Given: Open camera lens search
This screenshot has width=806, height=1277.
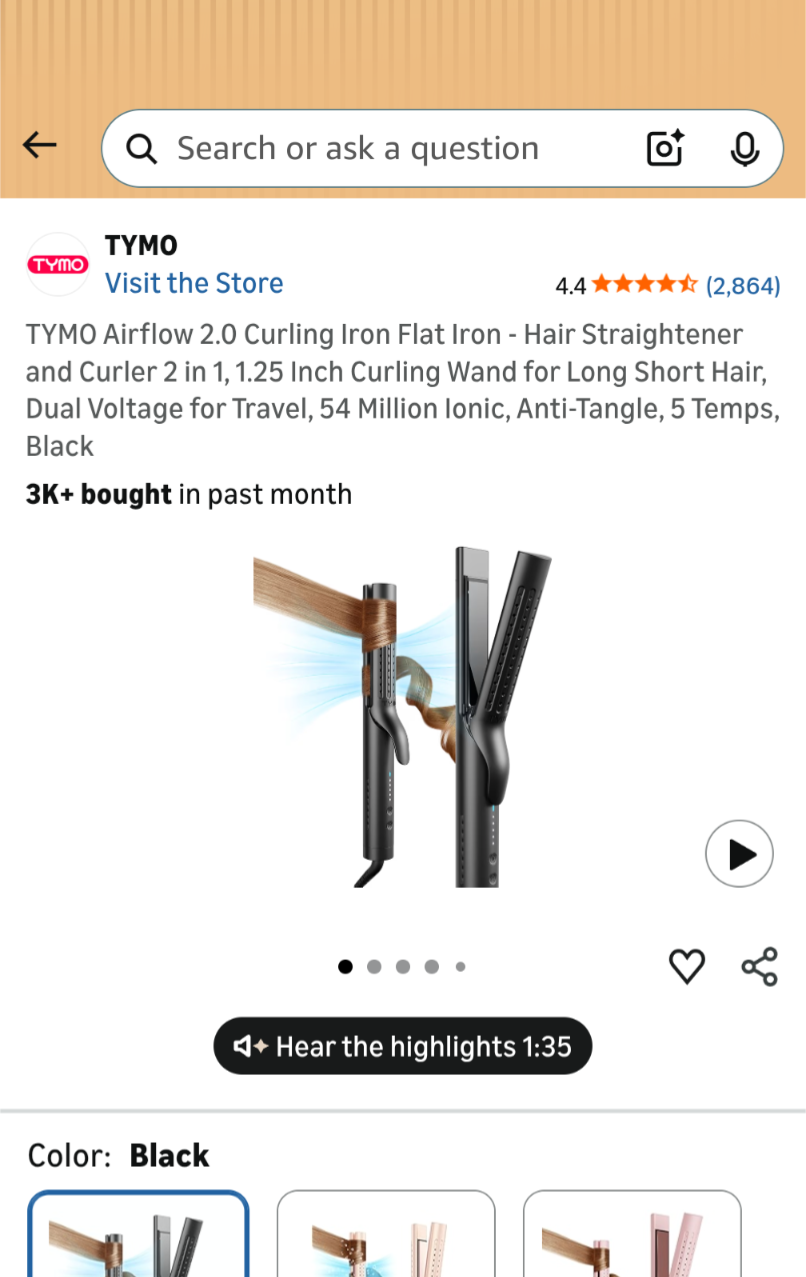Looking at the screenshot, I should click(665, 149).
